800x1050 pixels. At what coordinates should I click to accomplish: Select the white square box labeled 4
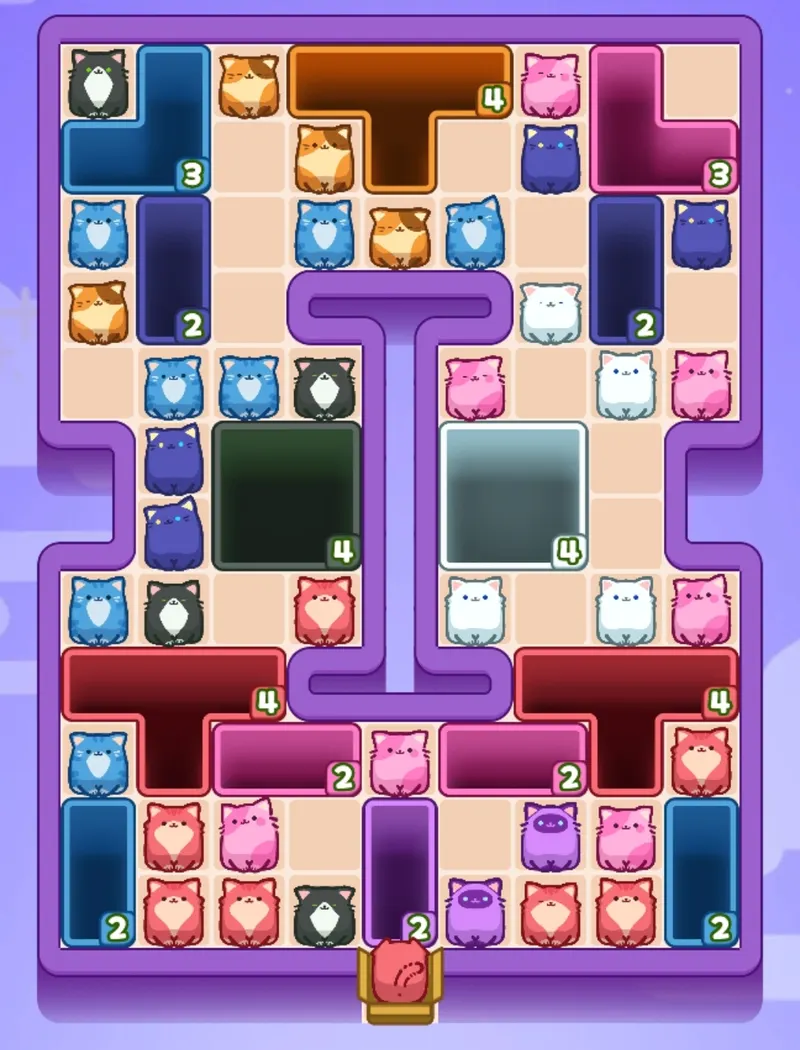512,495
